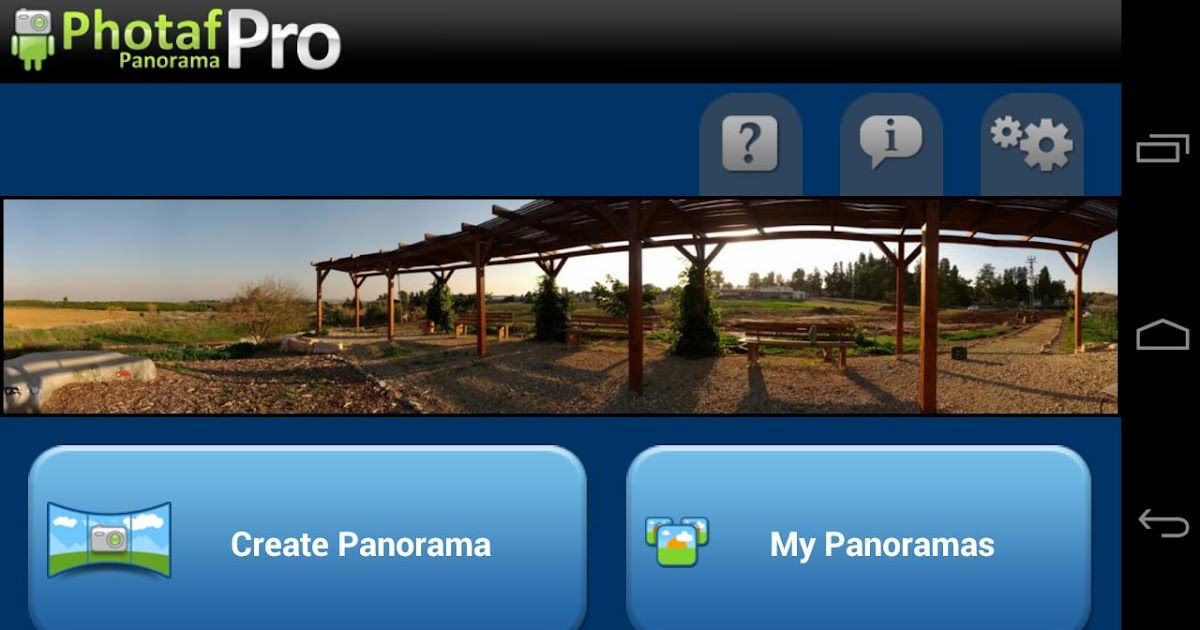Open settings gears icon
The height and width of the screenshot is (630, 1200).
pyautogui.click(x=1032, y=144)
